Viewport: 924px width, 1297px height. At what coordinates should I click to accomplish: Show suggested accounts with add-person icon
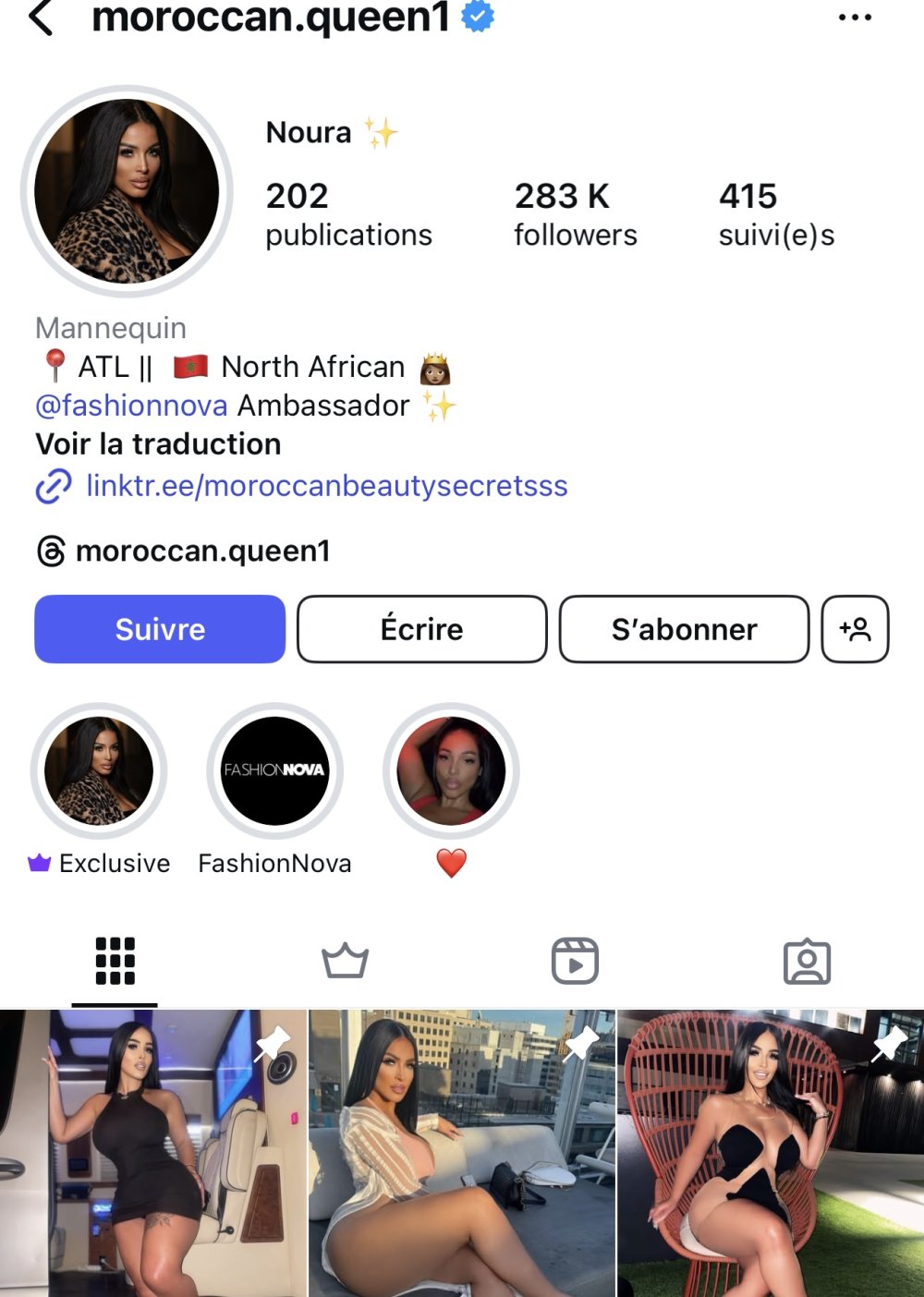pyautogui.click(x=855, y=629)
